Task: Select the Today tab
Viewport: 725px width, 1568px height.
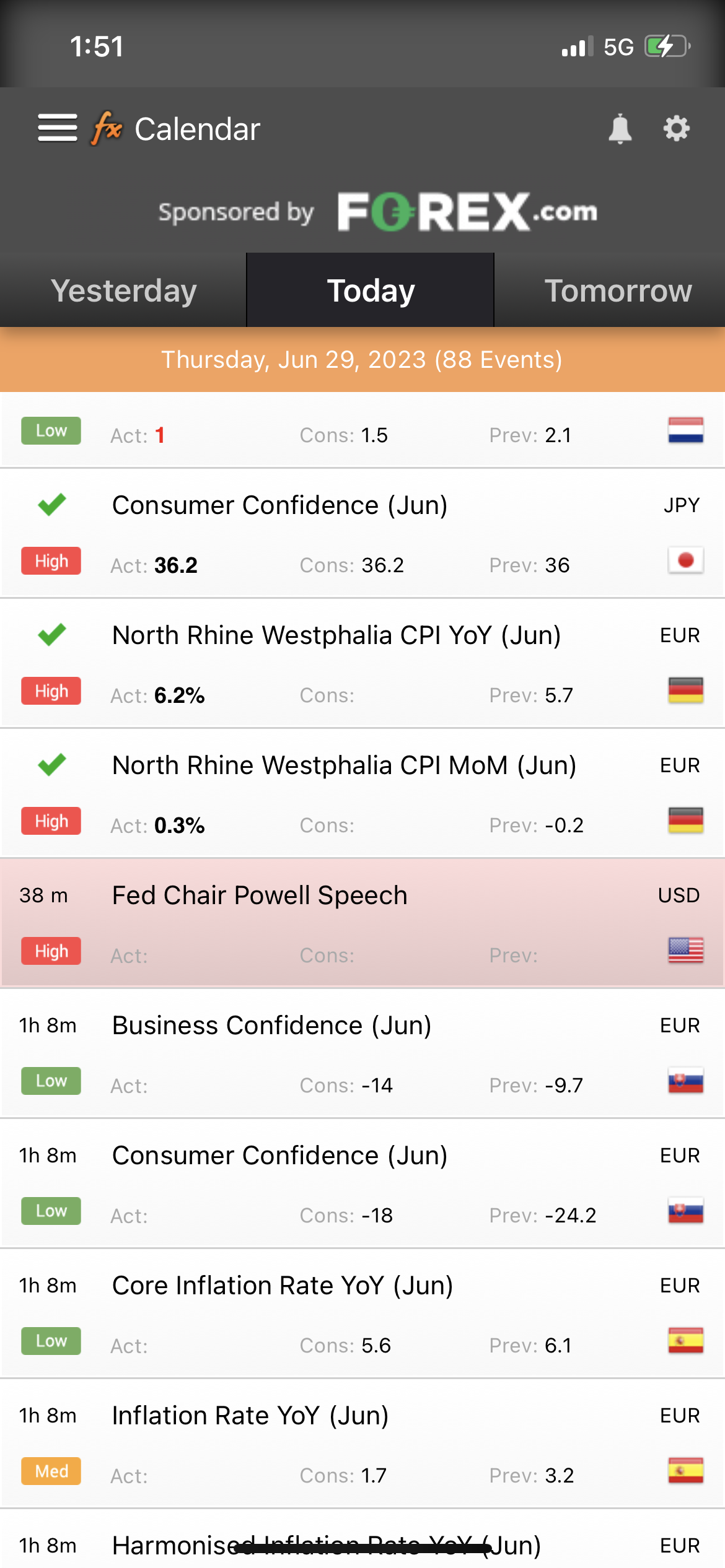Action: (371, 290)
